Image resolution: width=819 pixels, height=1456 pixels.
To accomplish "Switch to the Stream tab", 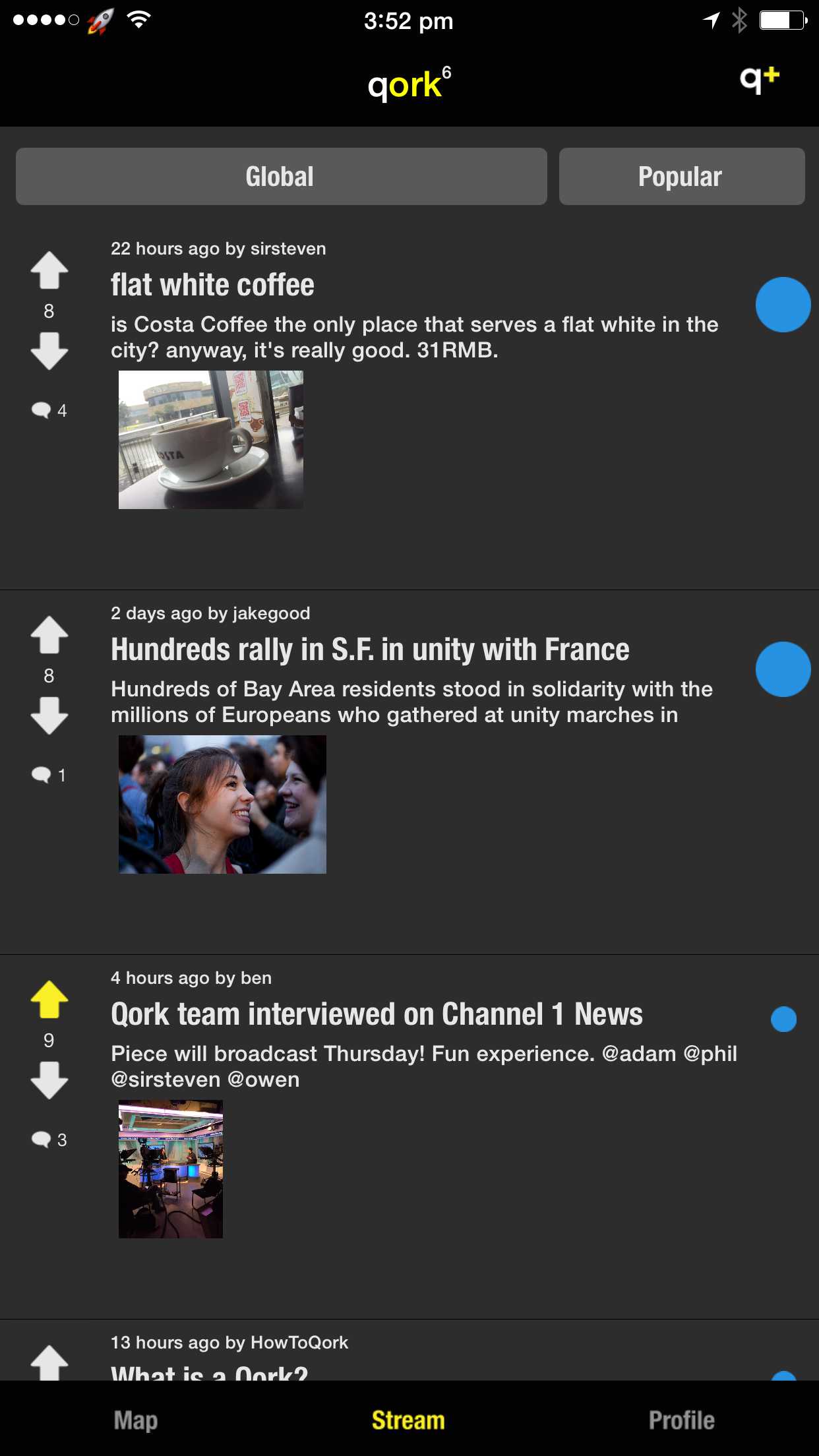I will click(x=408, y=1420).
